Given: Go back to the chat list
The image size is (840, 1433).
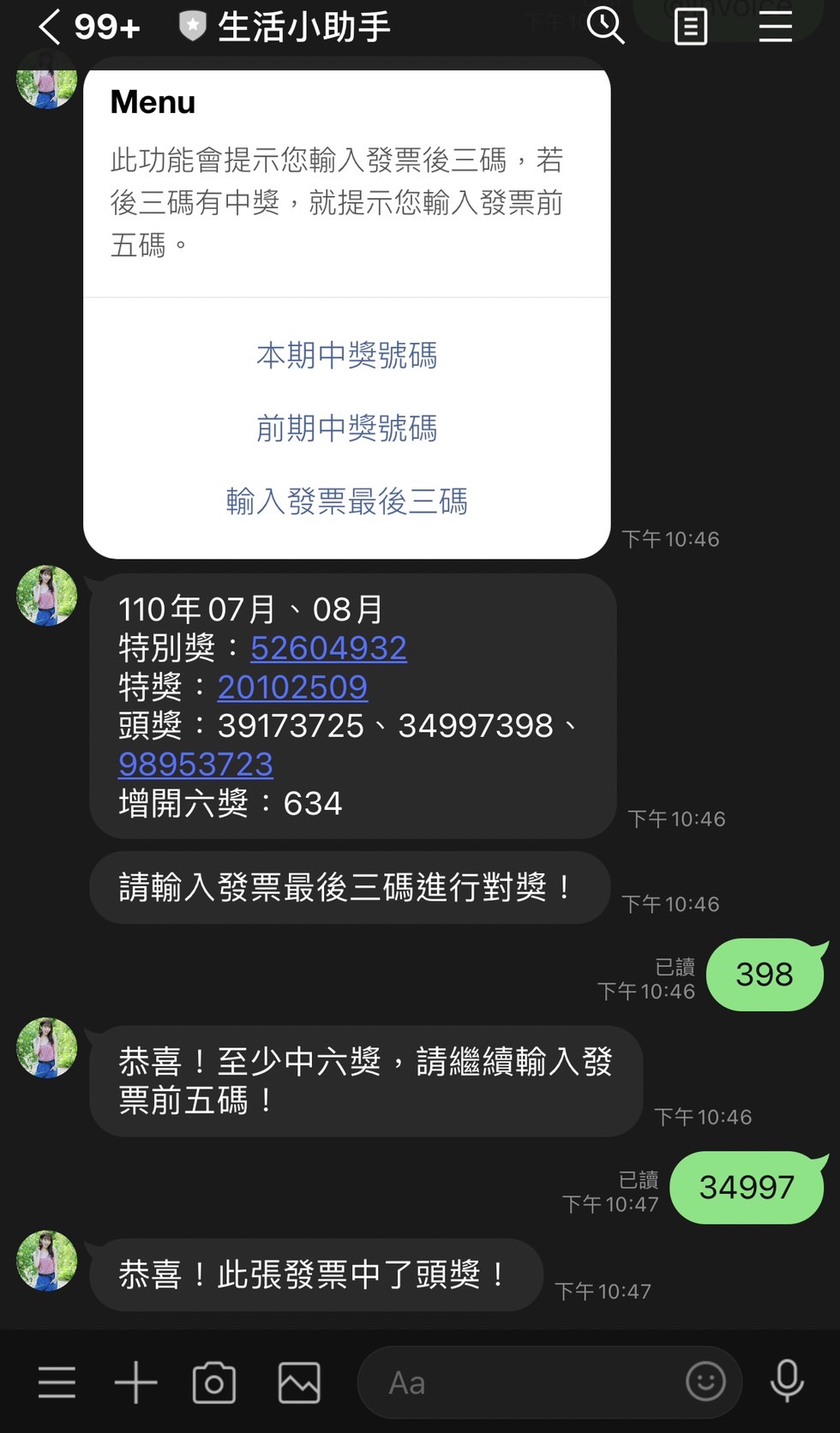Looking at the screenshot, I should [x=51, y=27].
